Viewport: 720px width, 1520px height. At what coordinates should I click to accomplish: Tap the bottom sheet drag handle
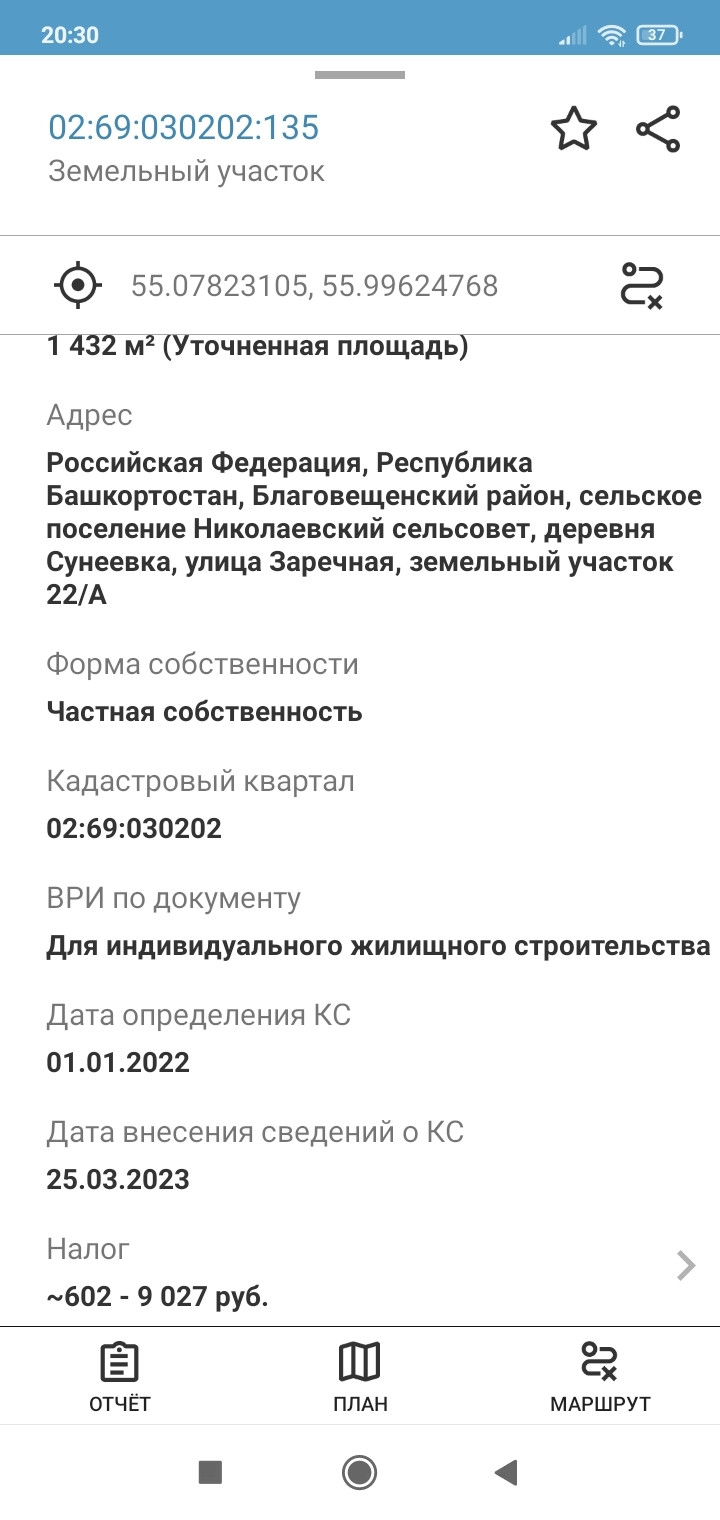pyautogui.click(x=360, y=75)
